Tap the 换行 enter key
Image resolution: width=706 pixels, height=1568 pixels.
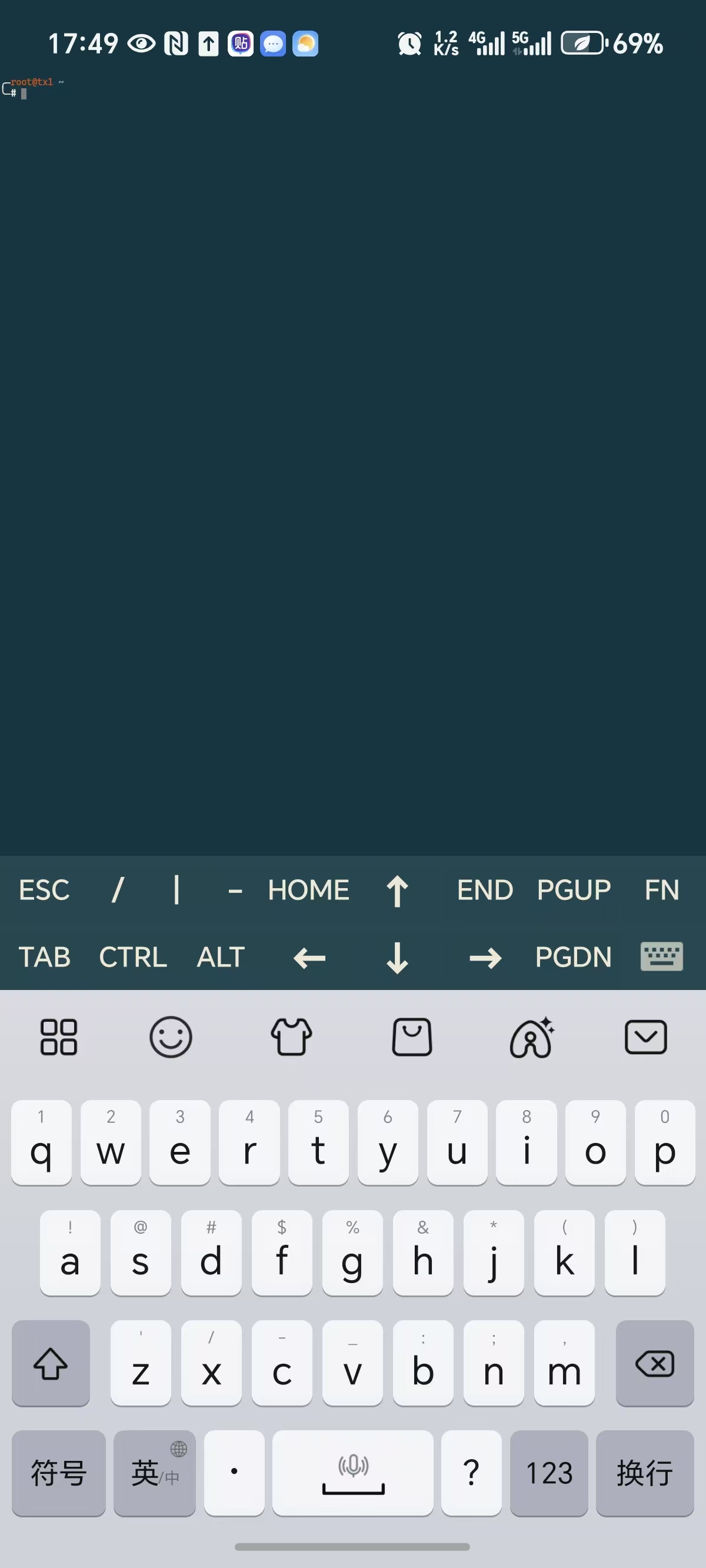pyautogui.click(x=645, y=1473)
